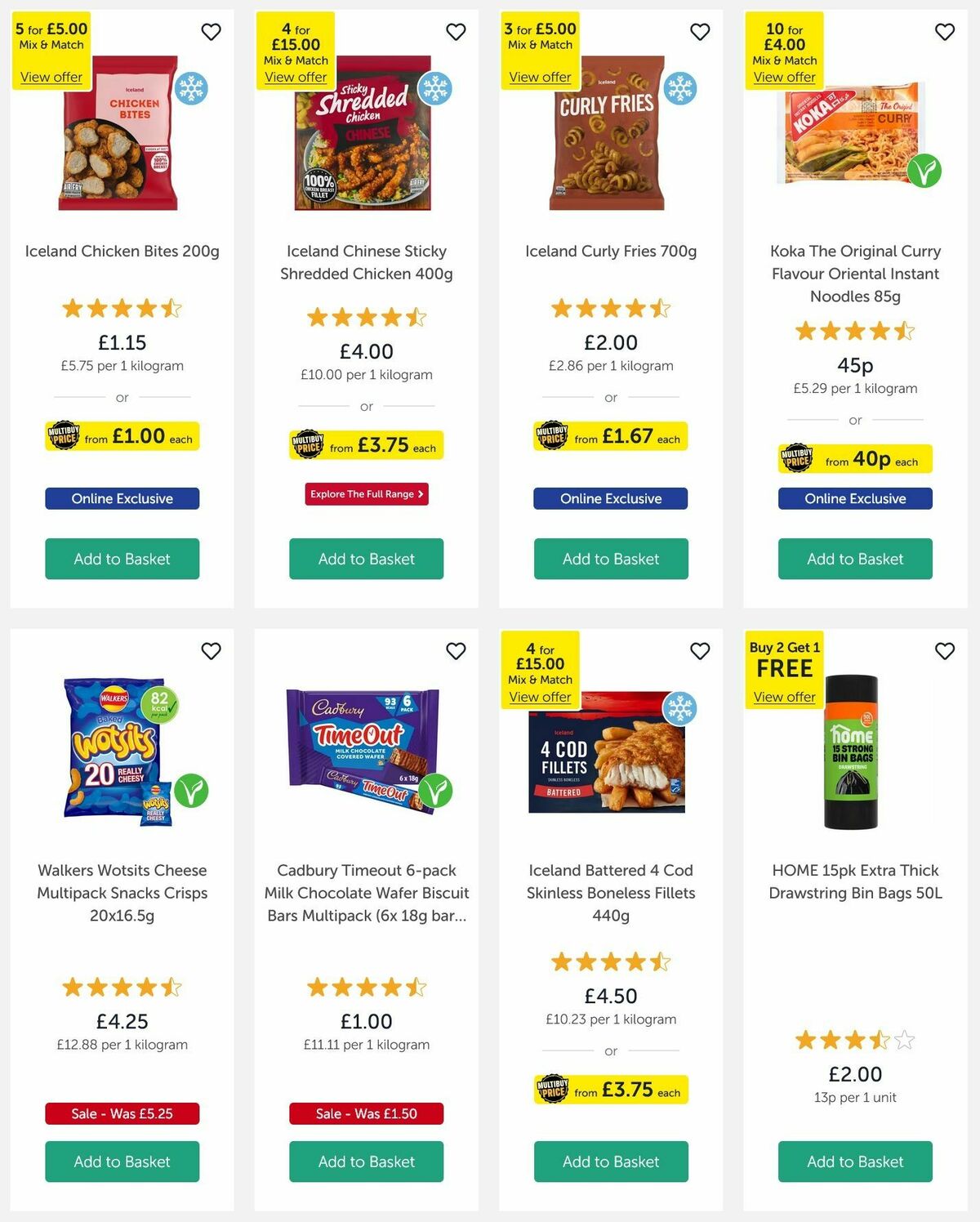Add Iceland Curly Fries to basket
The width and height of the screenshot is (980, 1222).
pos(610,559)
